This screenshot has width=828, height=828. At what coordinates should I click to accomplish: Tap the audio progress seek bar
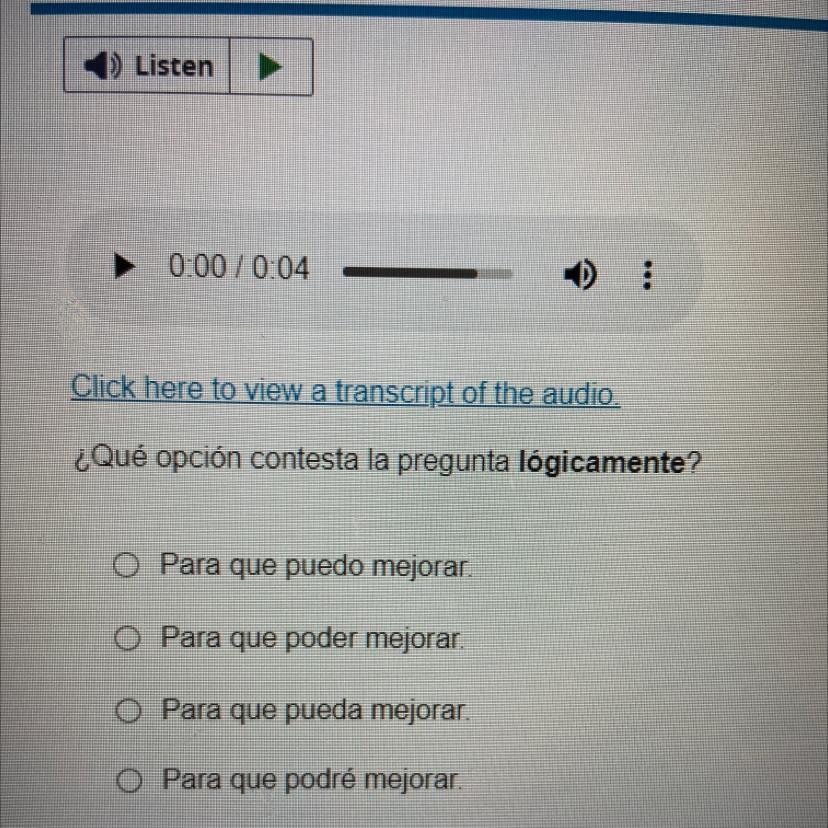[427, 271]
